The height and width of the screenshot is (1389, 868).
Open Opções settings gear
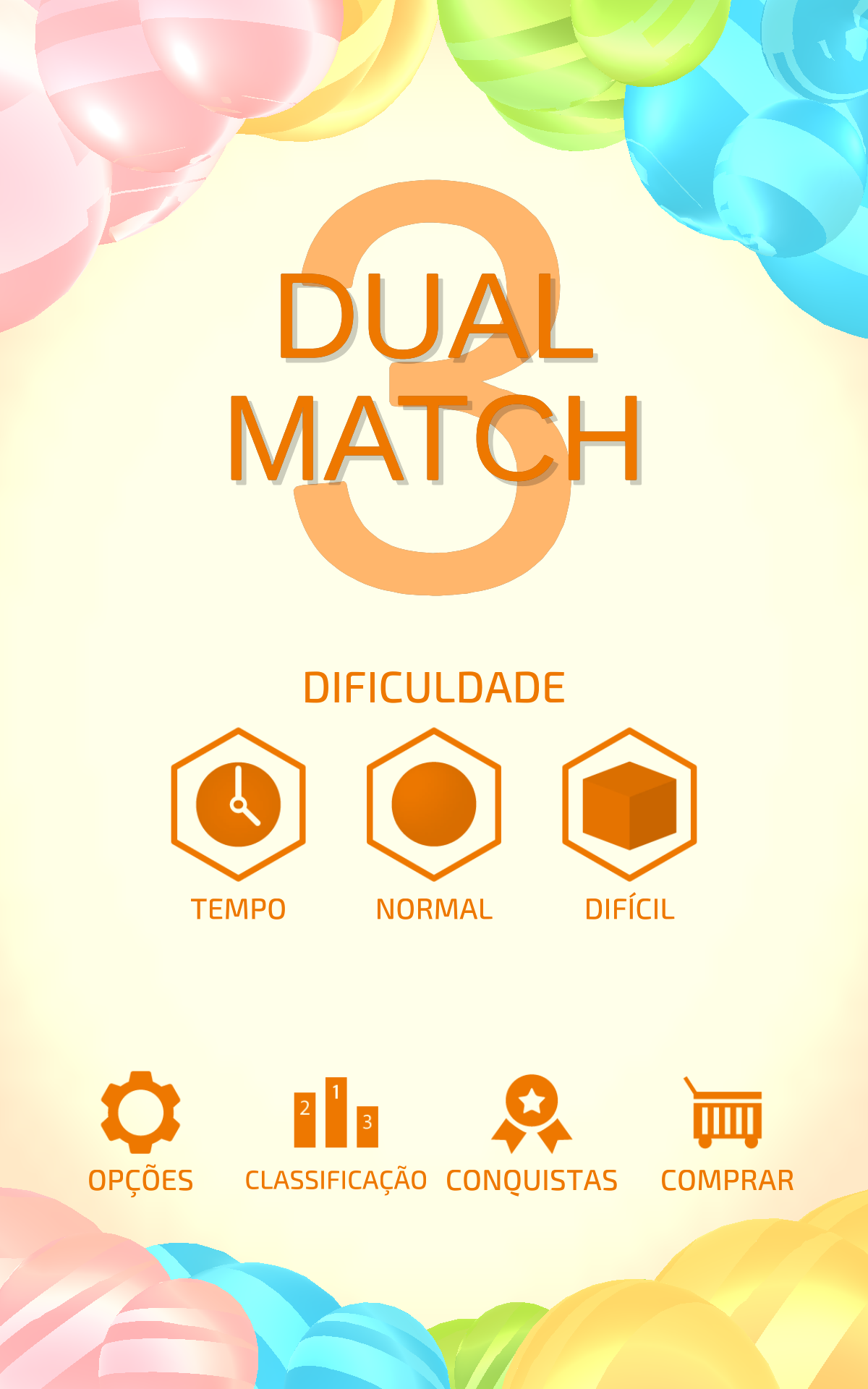(x=140, y=1112)
